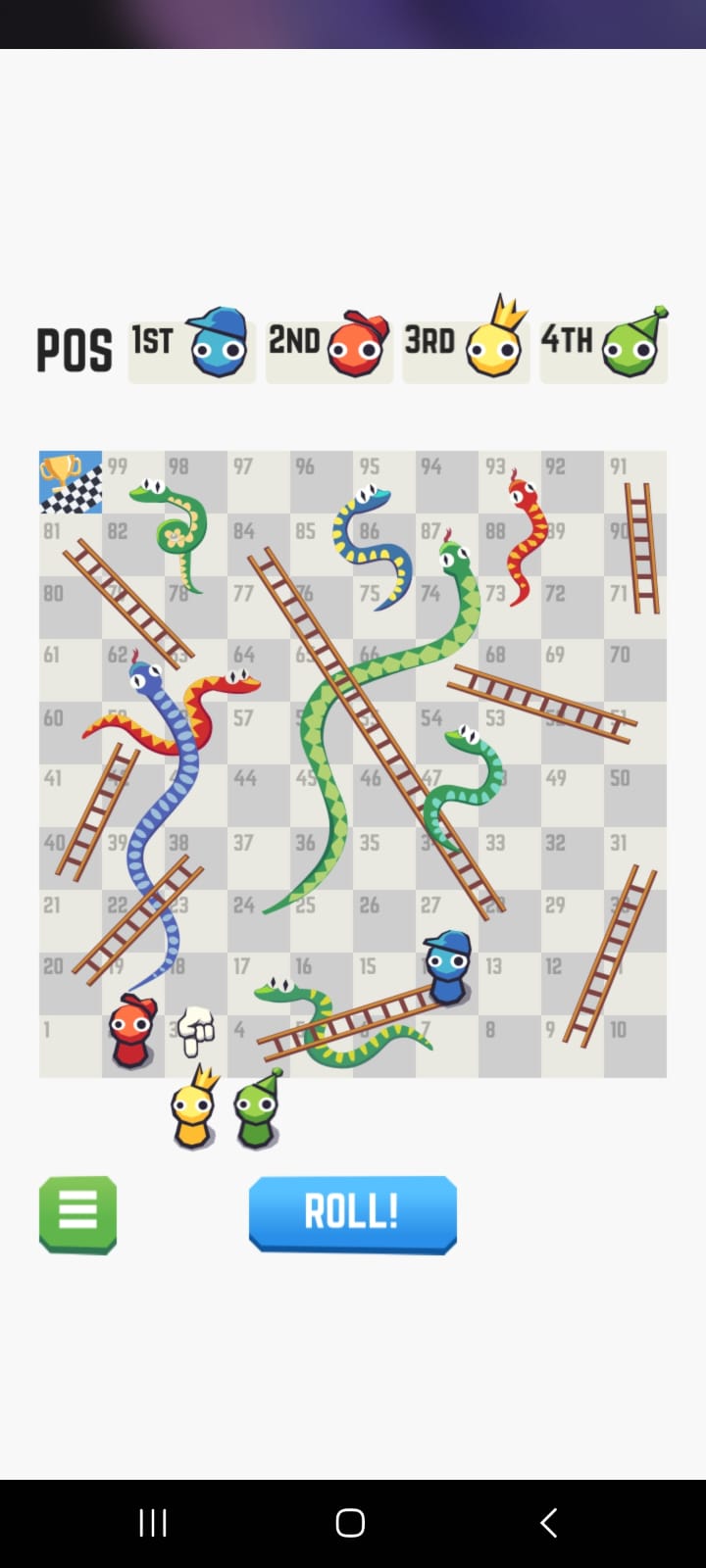The width and height of the screenshot is (706, 1568).
Task: Open the recent apps view
Action: [153, 1522]
